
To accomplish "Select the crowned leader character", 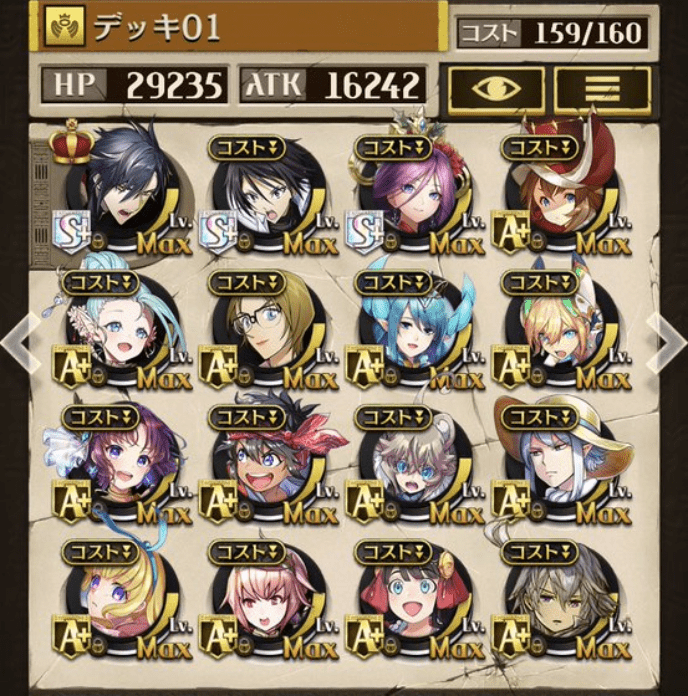I will (124, 192).
